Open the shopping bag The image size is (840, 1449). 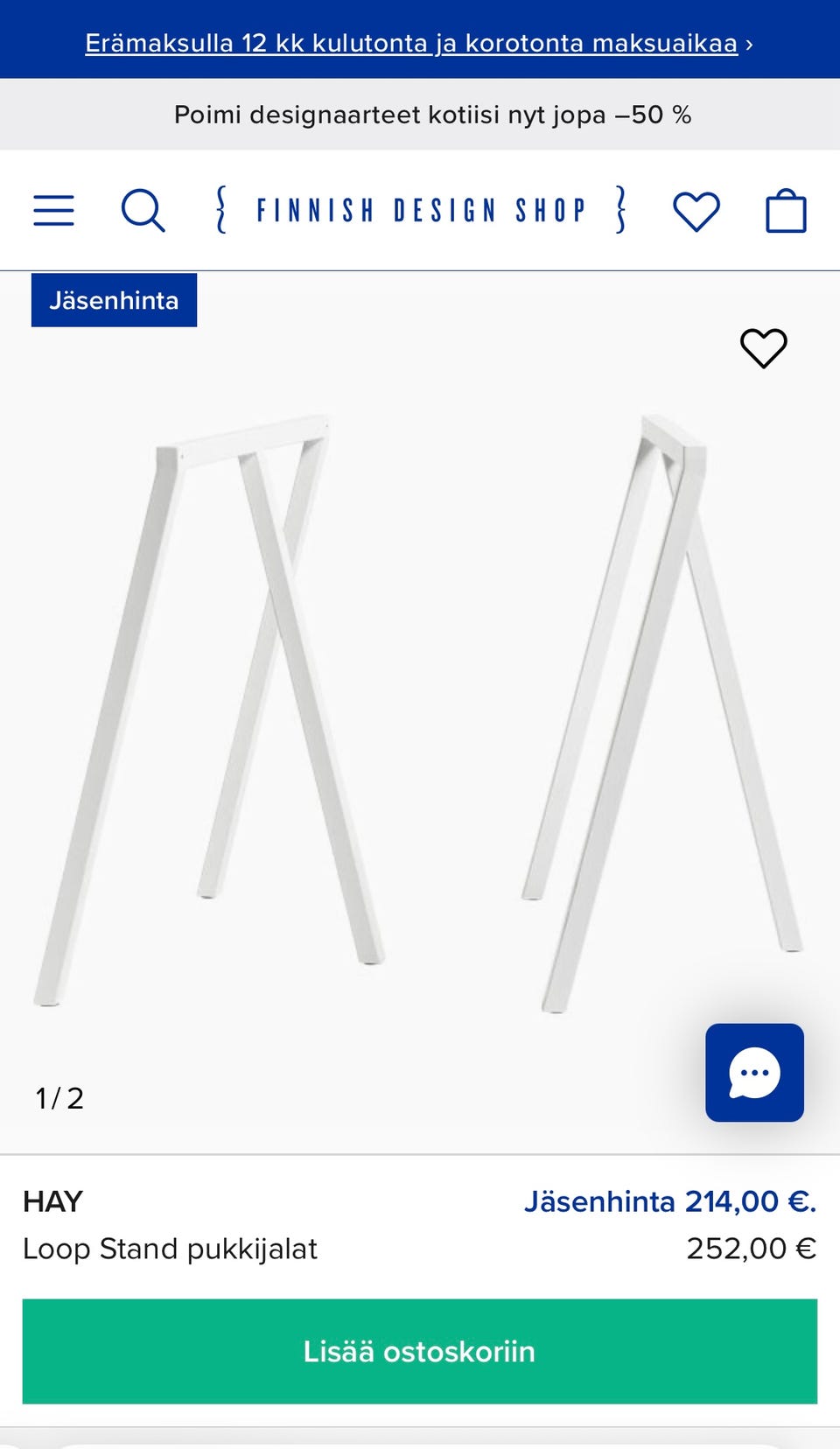pos(786,212)
